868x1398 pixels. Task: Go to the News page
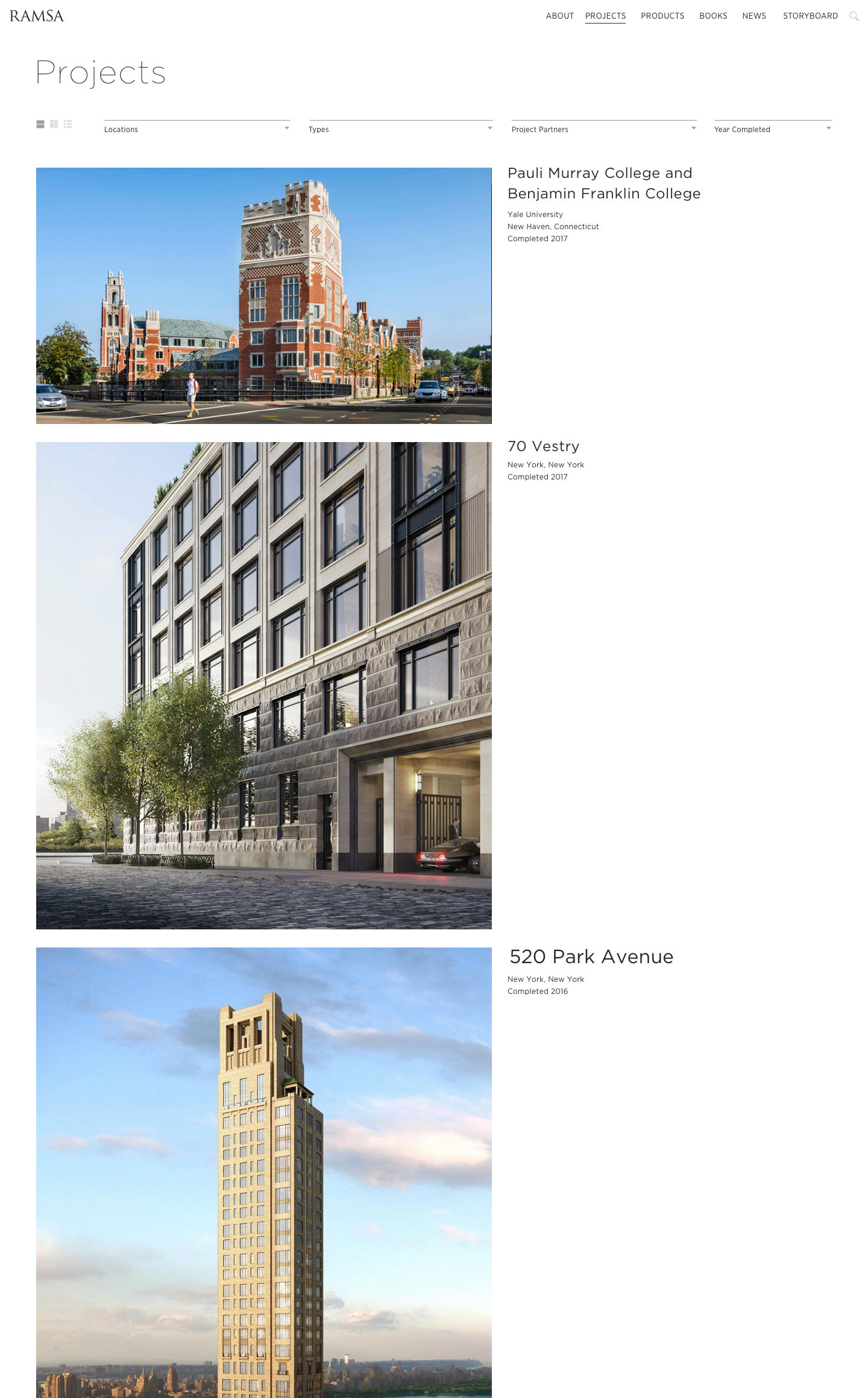[753, 16]
